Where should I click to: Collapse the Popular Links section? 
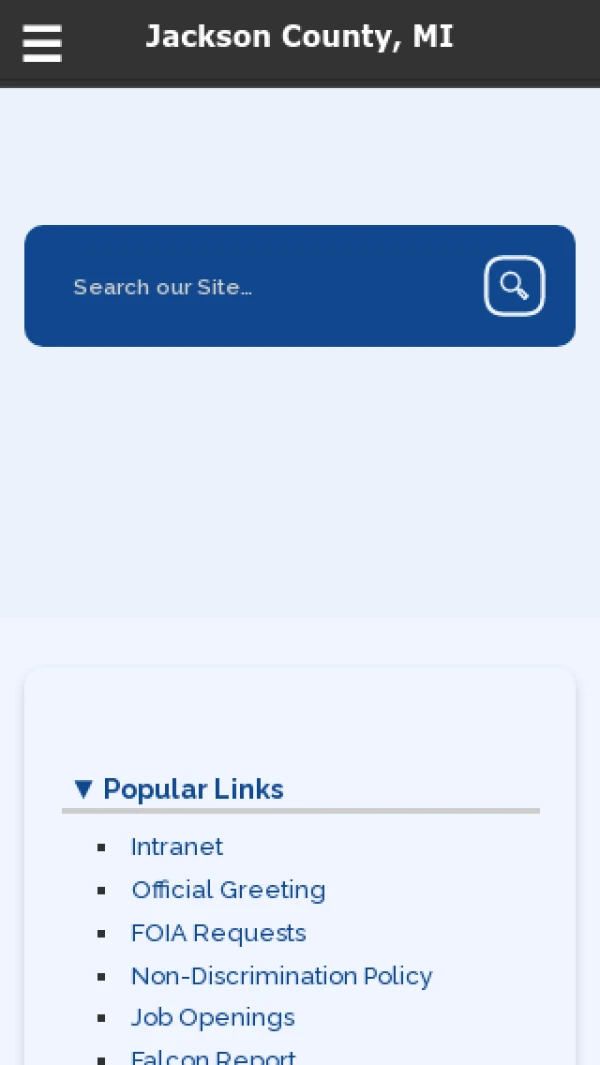click(179, 789)
